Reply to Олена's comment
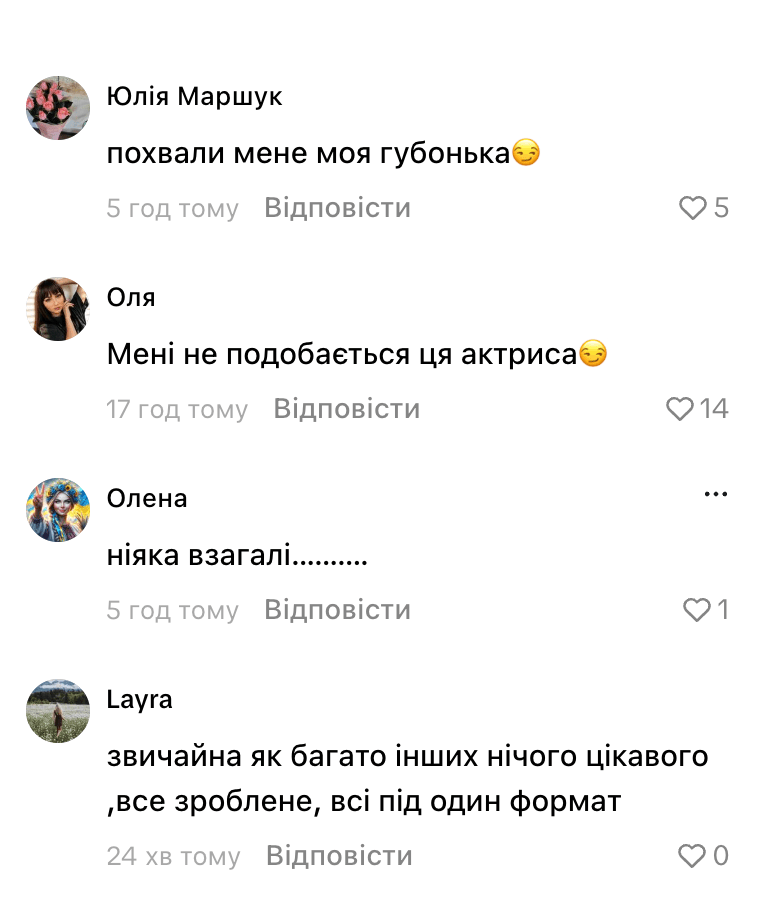Viewport: 762px width, 910px height. point(337,610)
